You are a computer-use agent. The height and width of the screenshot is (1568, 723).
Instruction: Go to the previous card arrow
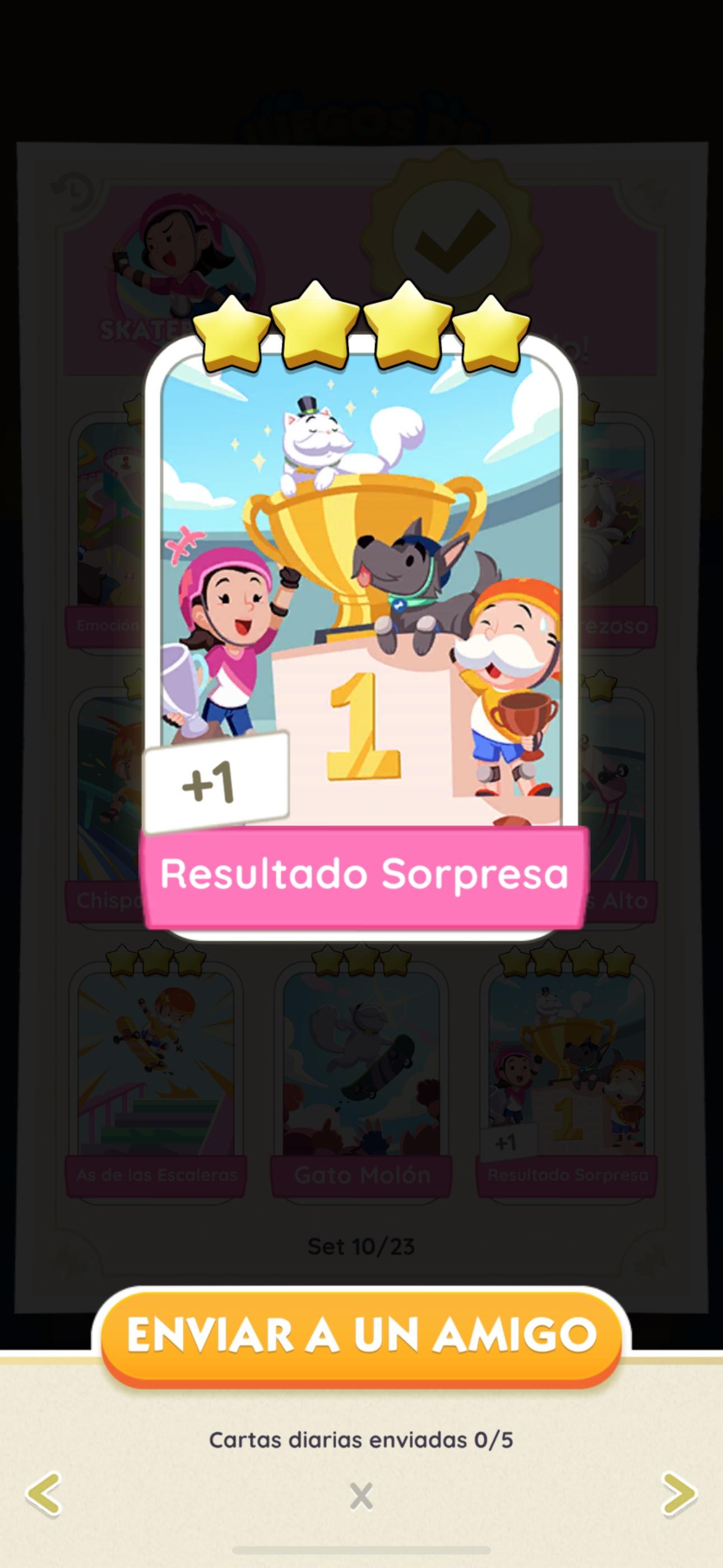(44, 1493)
